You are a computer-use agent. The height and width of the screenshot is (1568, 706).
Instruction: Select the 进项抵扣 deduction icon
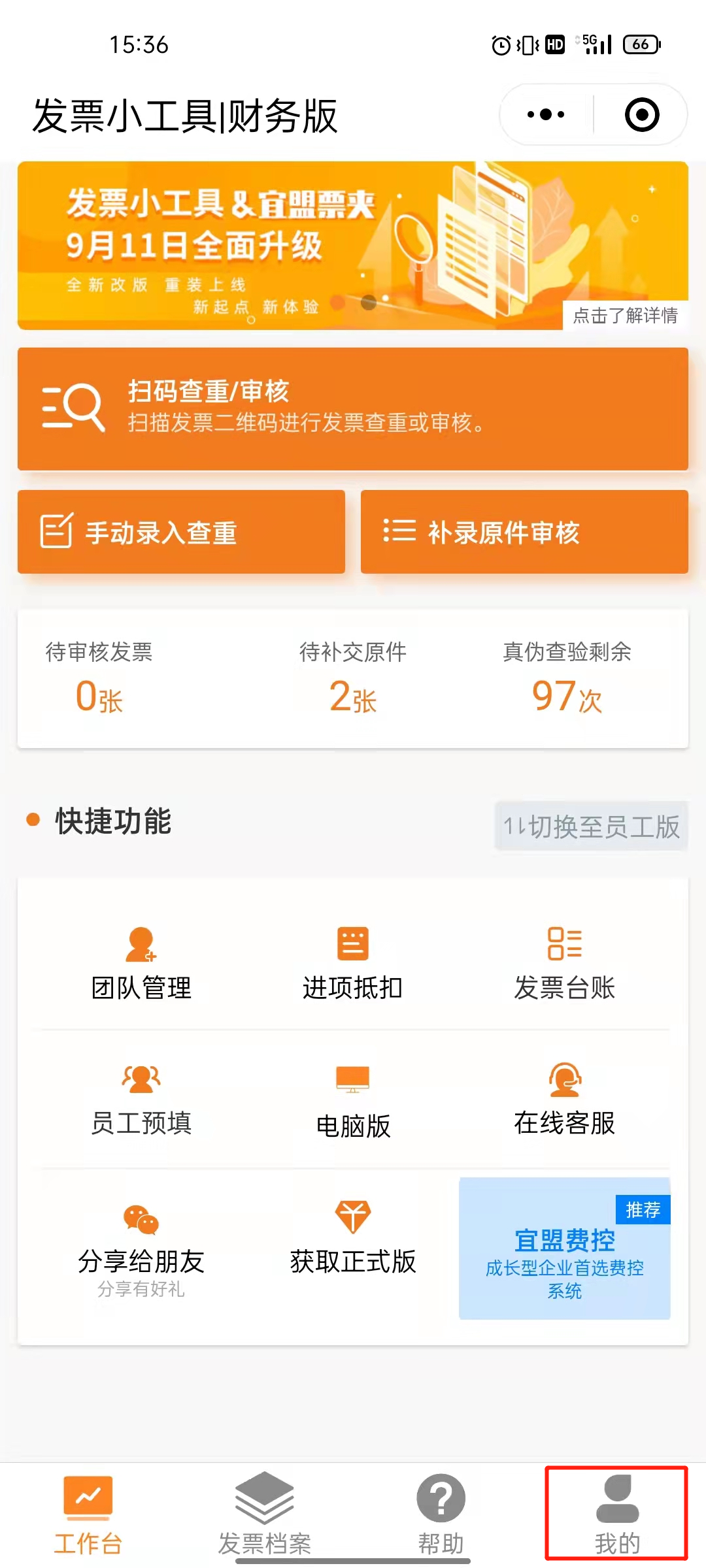pos(352,960)
